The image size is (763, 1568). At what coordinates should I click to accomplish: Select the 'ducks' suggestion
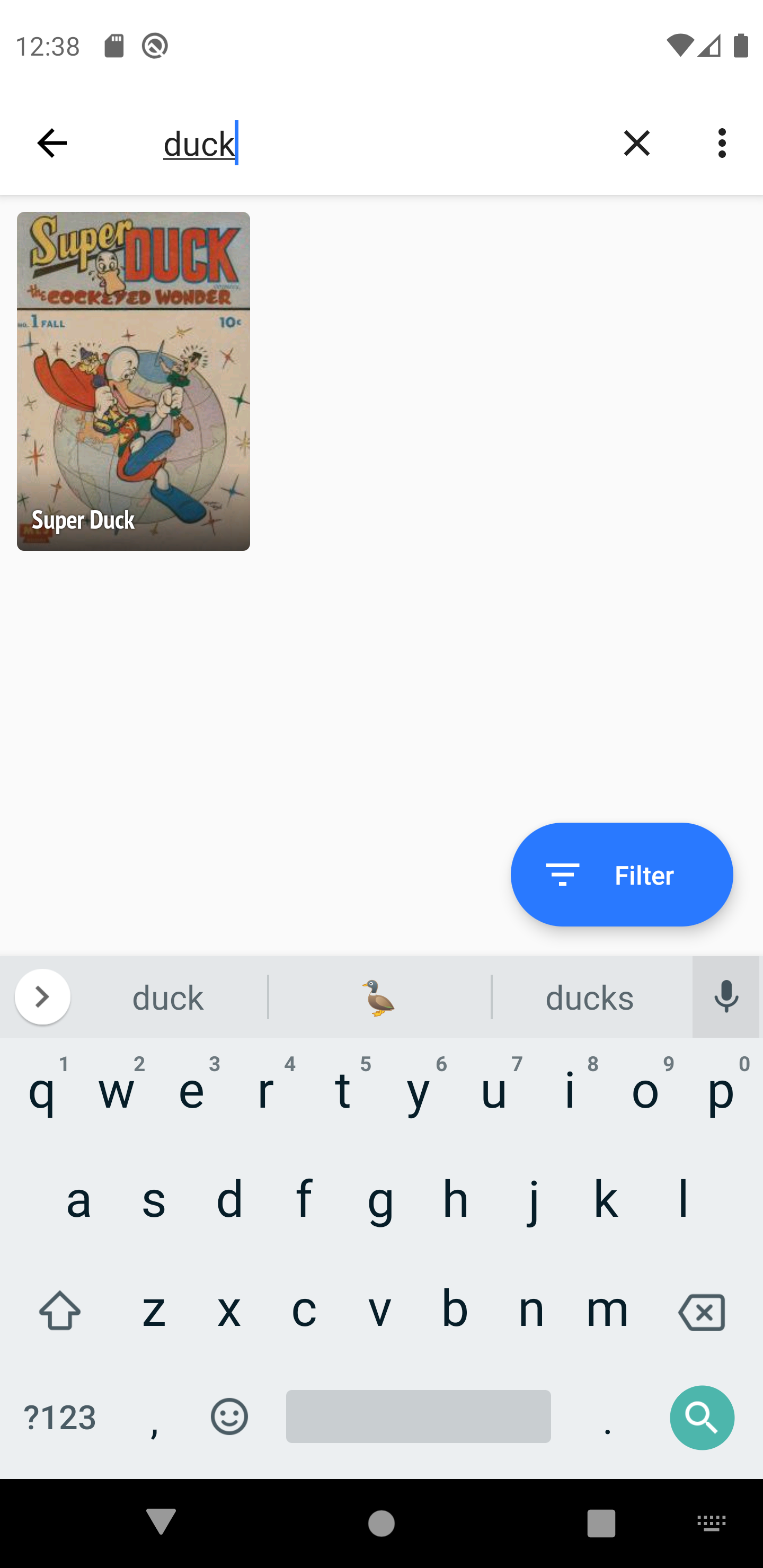click(x=589, y=997)
